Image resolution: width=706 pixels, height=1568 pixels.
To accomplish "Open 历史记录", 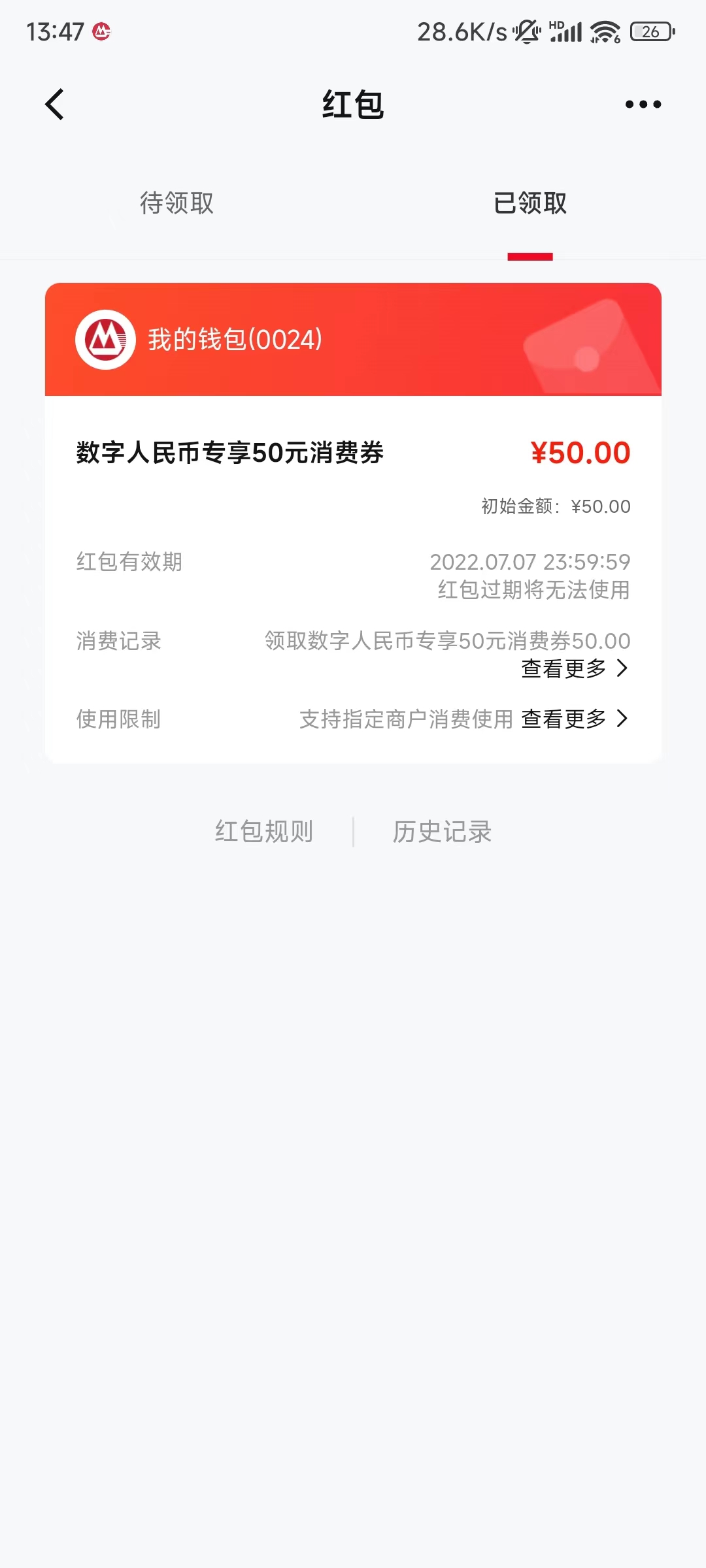I will click(x=442, y=832).
